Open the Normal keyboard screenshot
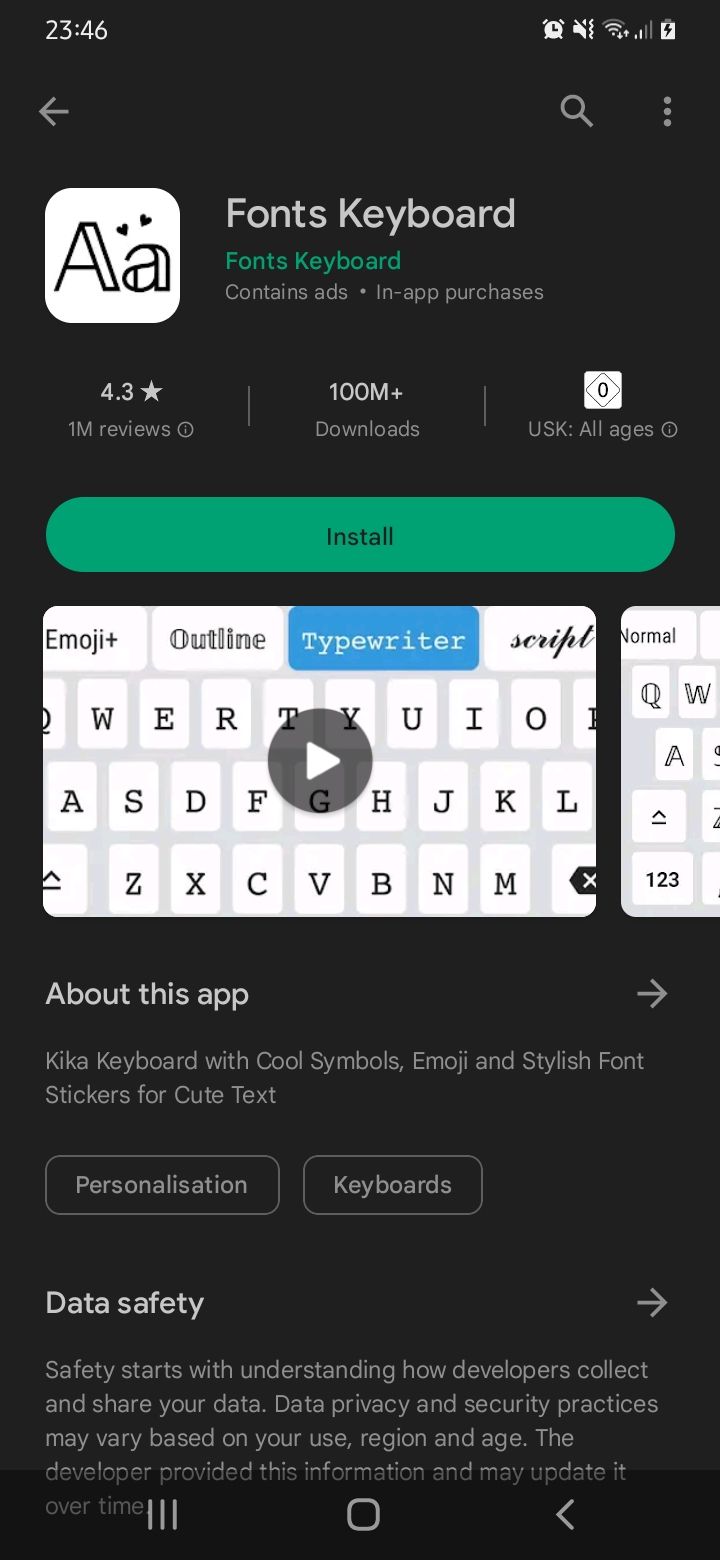This screenshot has height=1560, width=720. [670, 761]
